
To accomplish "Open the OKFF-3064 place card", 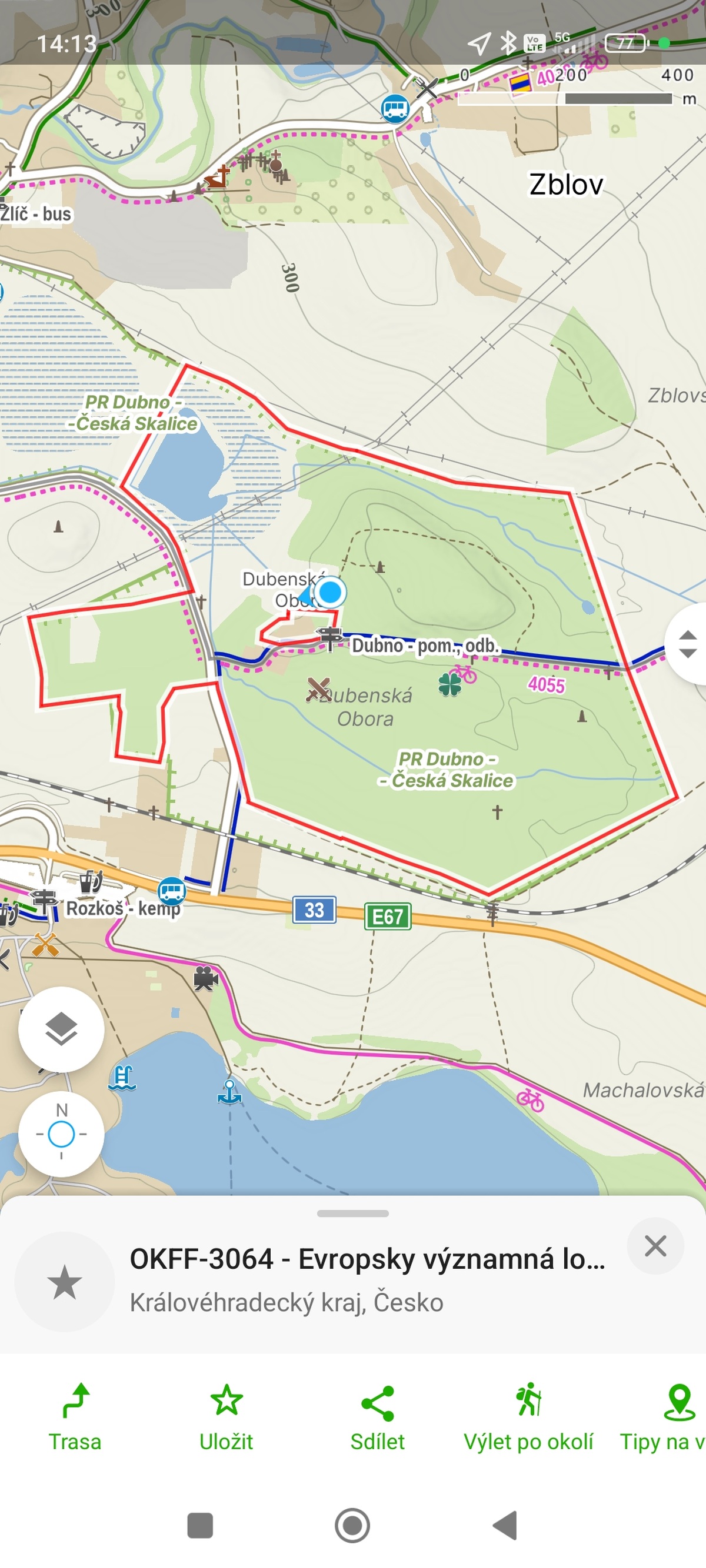I will tap(367, 1280).
